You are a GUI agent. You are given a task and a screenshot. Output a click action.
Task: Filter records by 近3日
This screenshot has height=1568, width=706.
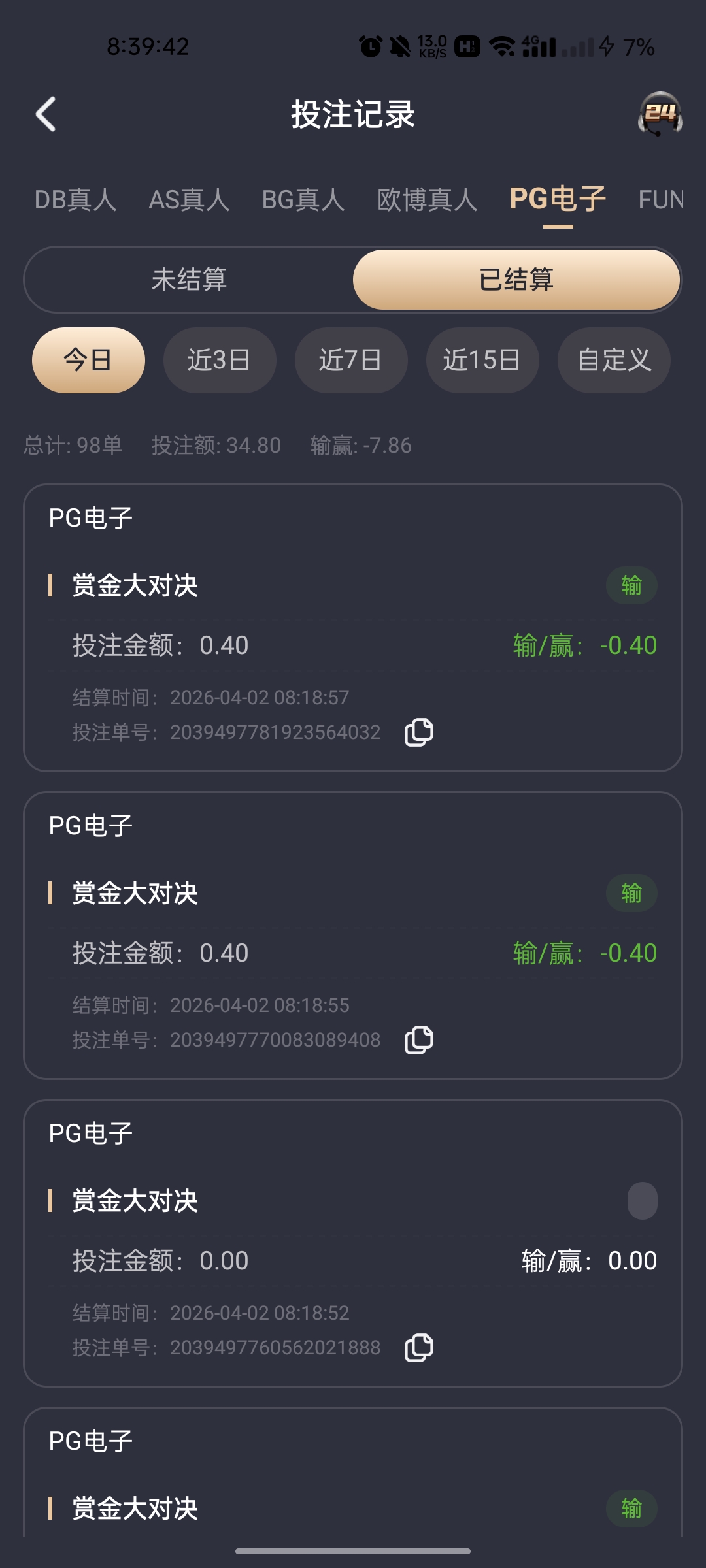point(220,360)
